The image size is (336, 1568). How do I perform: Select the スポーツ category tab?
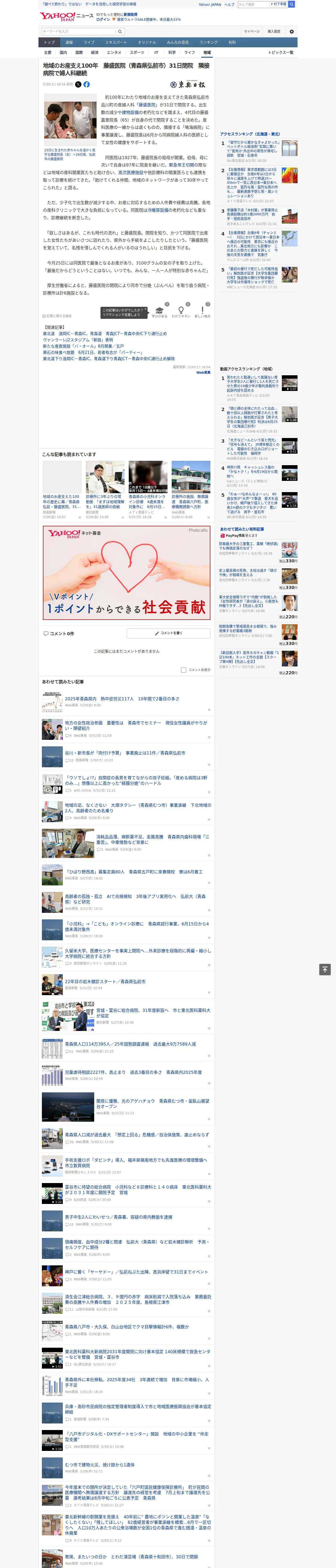(137, 52)
